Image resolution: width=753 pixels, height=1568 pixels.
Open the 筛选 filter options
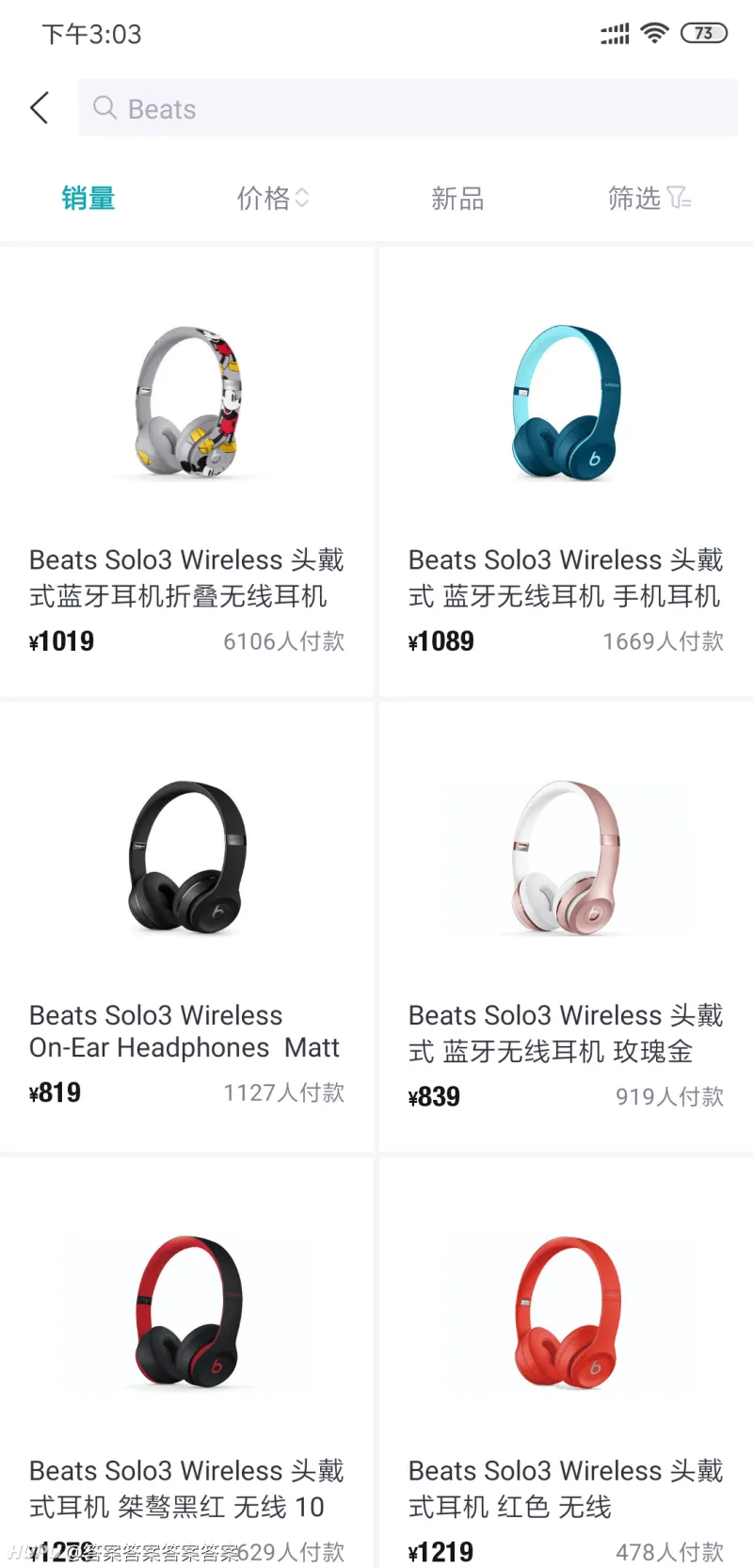click(649, 198)
